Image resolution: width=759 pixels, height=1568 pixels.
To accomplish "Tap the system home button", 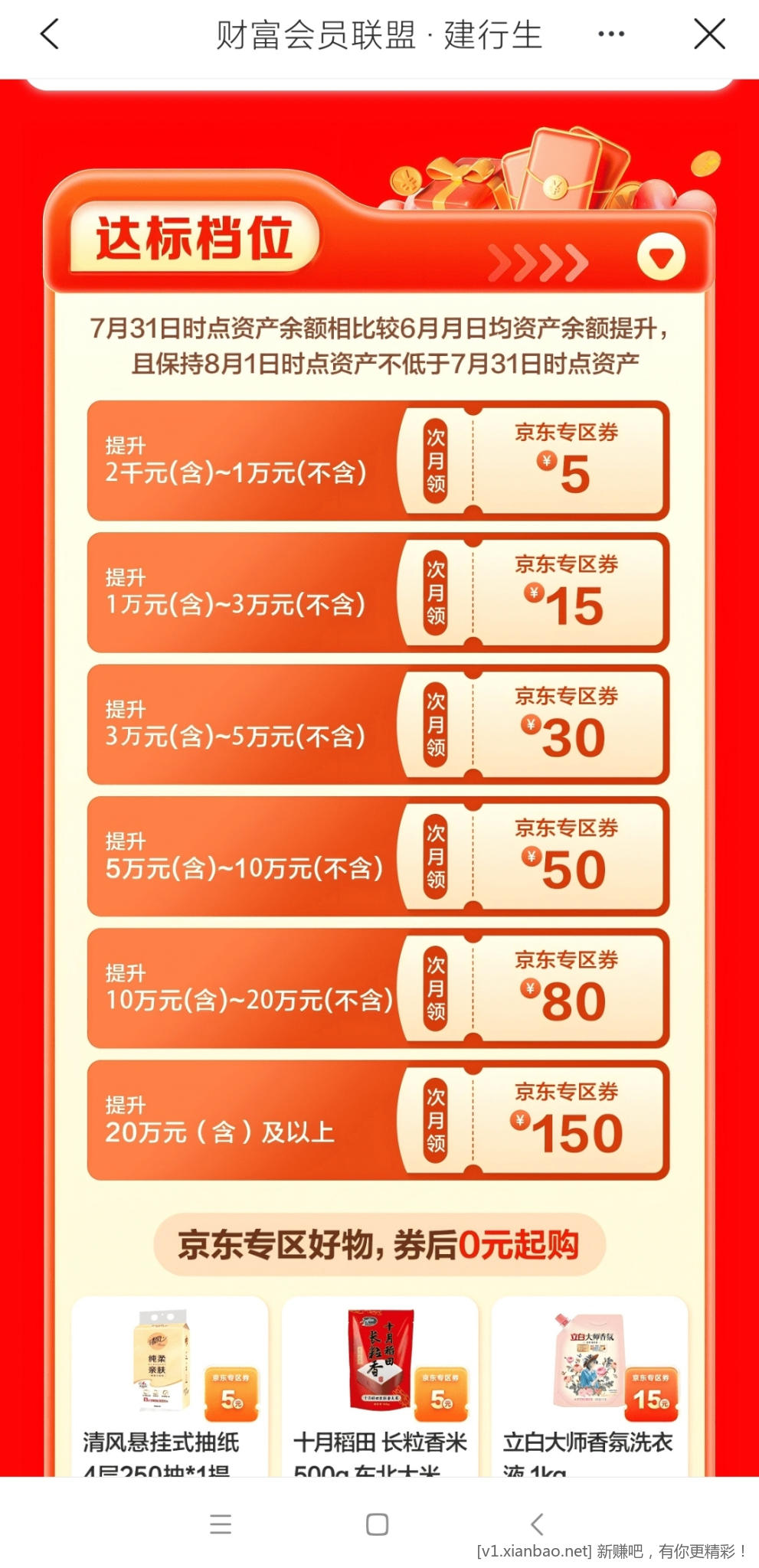I will point(377,1524).
